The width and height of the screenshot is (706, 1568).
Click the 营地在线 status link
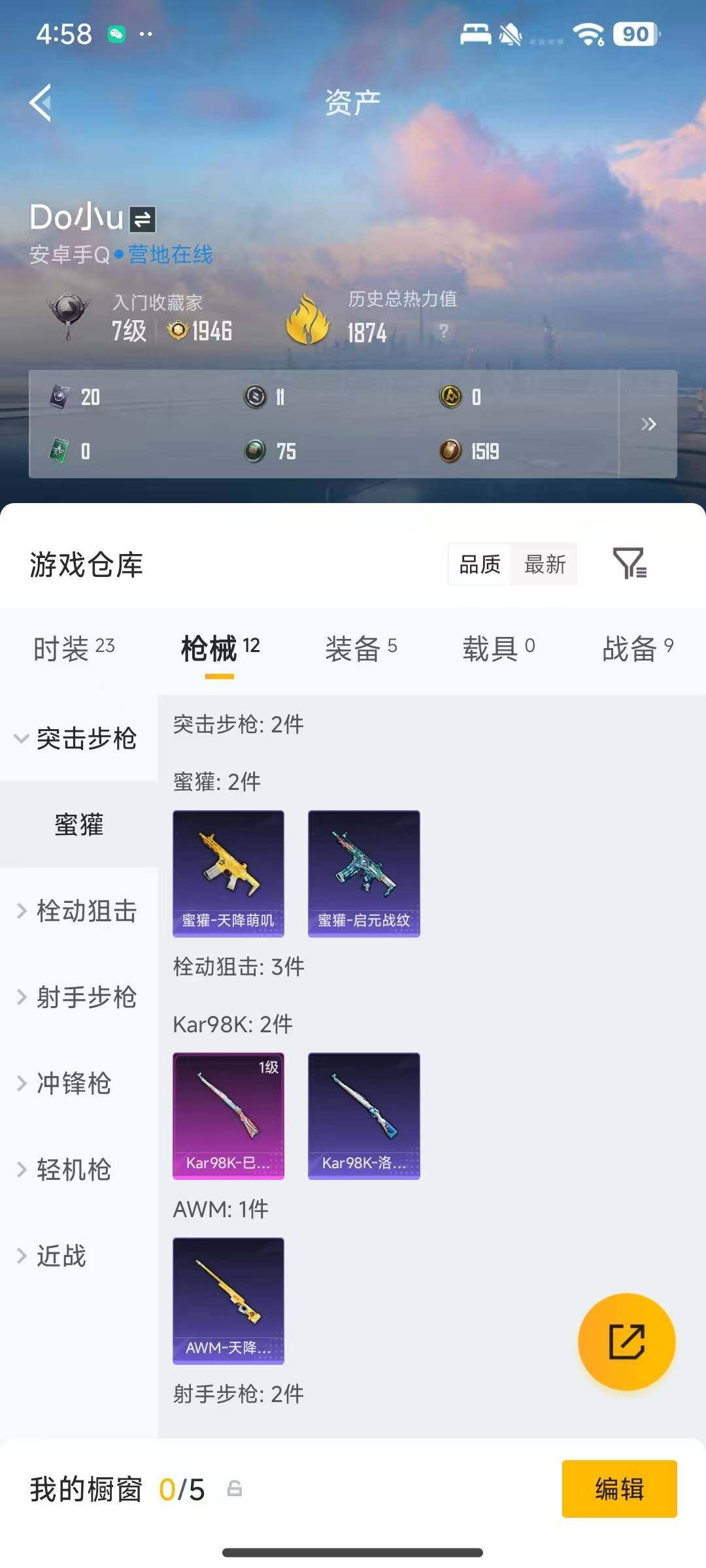pyautogui.click(x=169, y=255)
